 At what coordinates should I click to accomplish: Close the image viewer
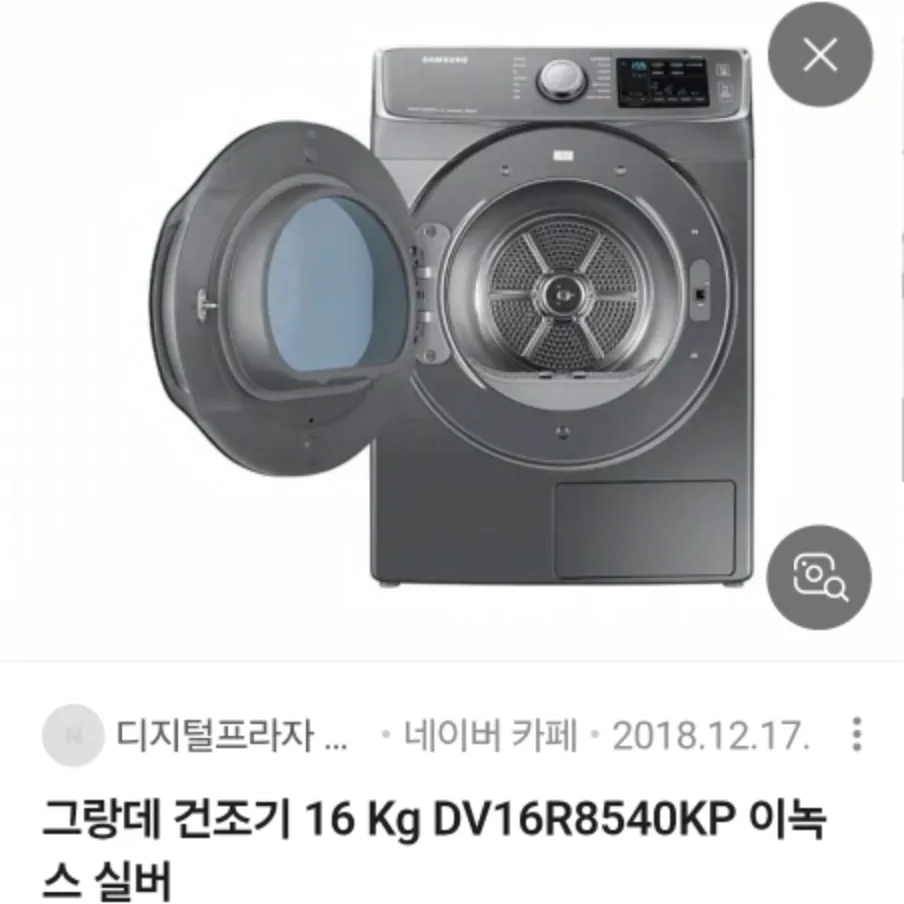(x=820, y=56)
